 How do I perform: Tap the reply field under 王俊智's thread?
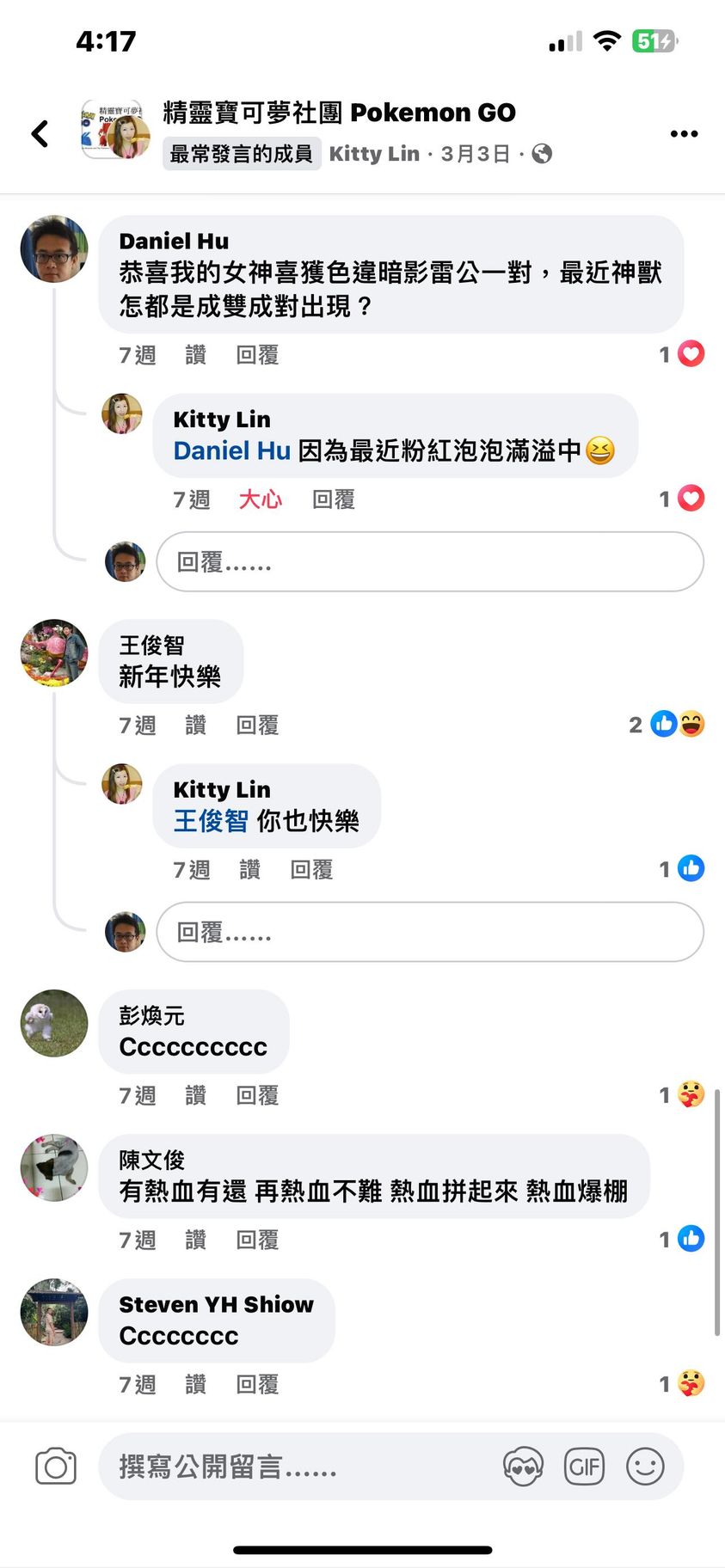coord(429,932)
